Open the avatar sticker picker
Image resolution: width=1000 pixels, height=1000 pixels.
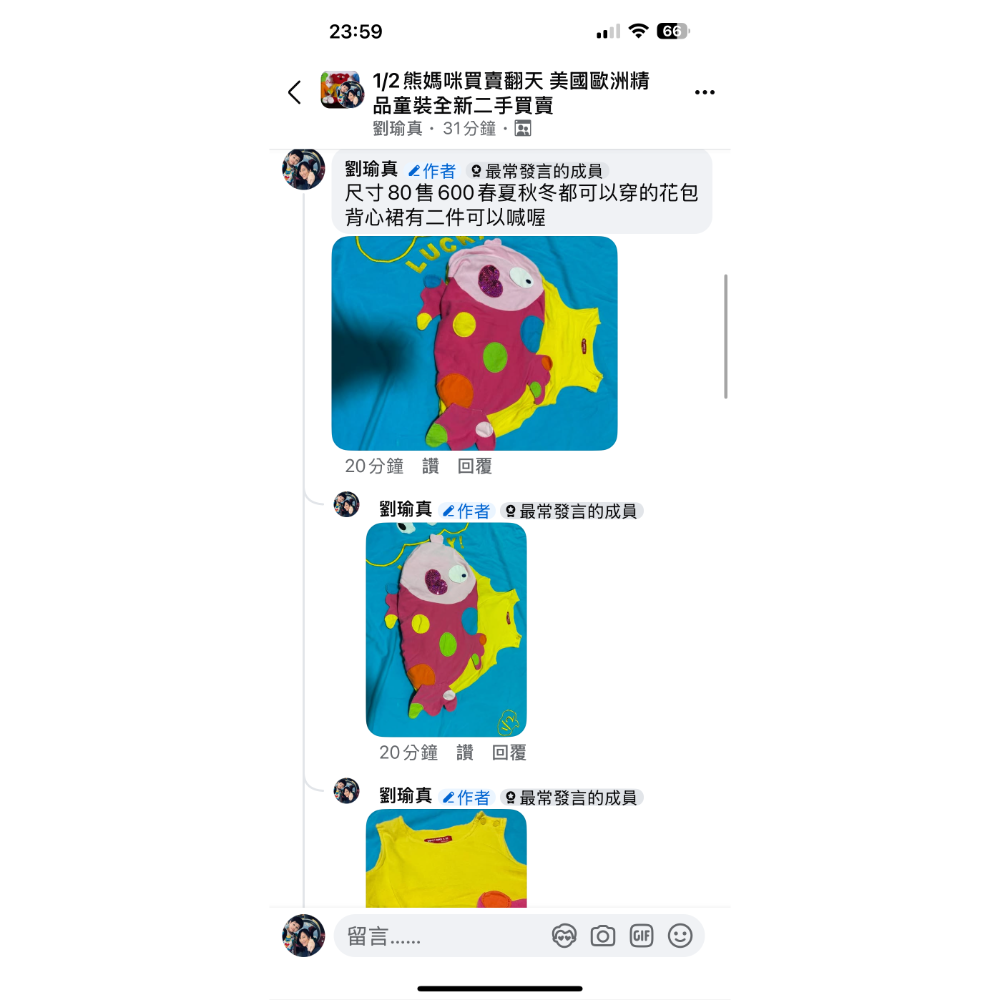[x=564, y=936]
